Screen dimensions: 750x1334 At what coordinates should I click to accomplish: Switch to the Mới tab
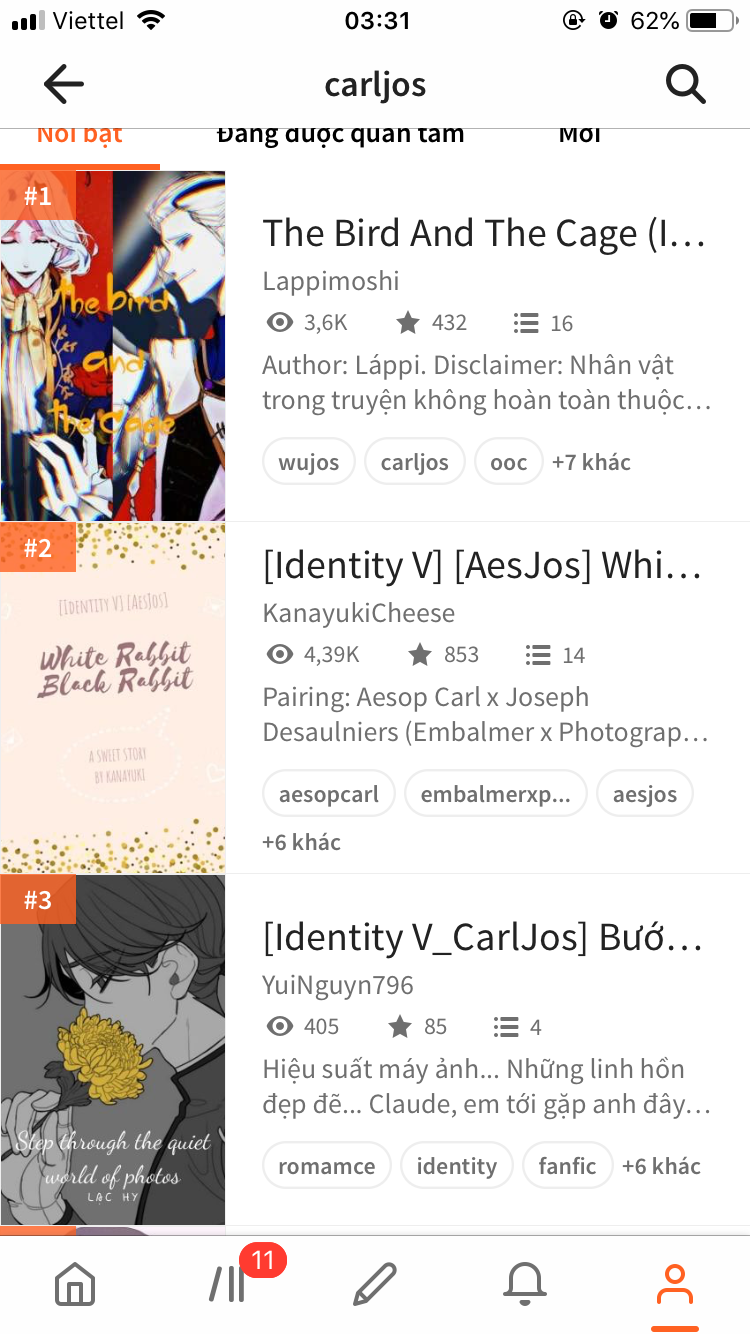coord(579,134)
